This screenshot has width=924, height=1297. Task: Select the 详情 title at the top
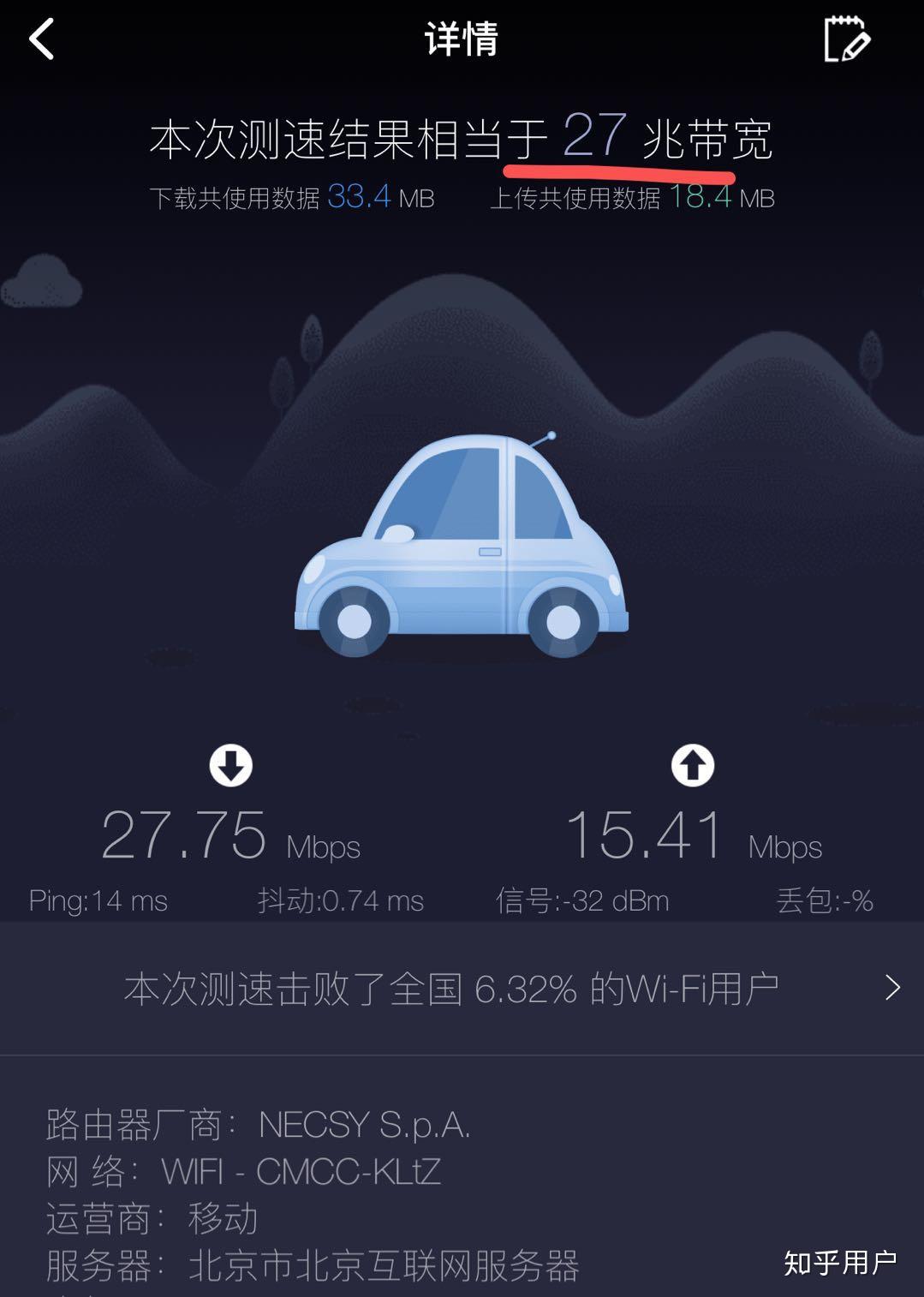461,39
